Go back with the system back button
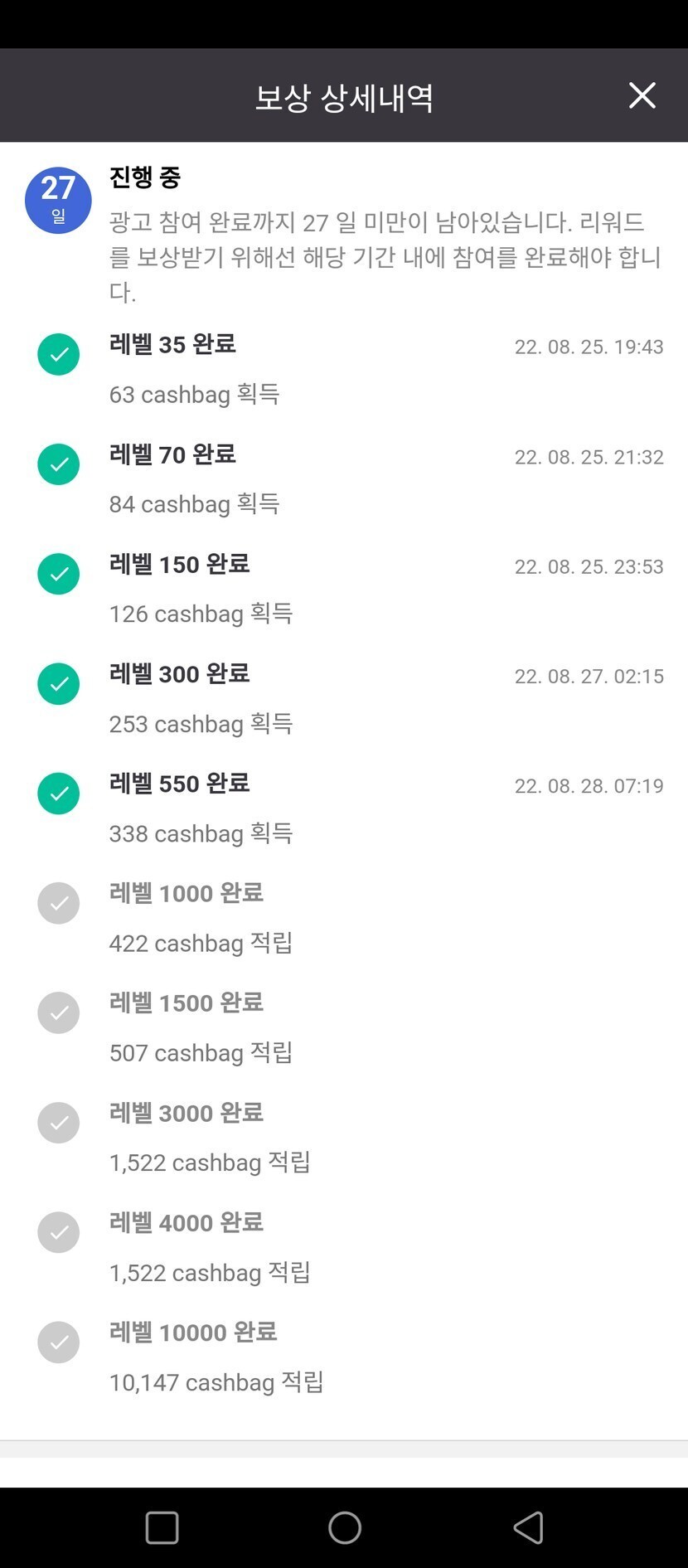 click(528, 1527)
